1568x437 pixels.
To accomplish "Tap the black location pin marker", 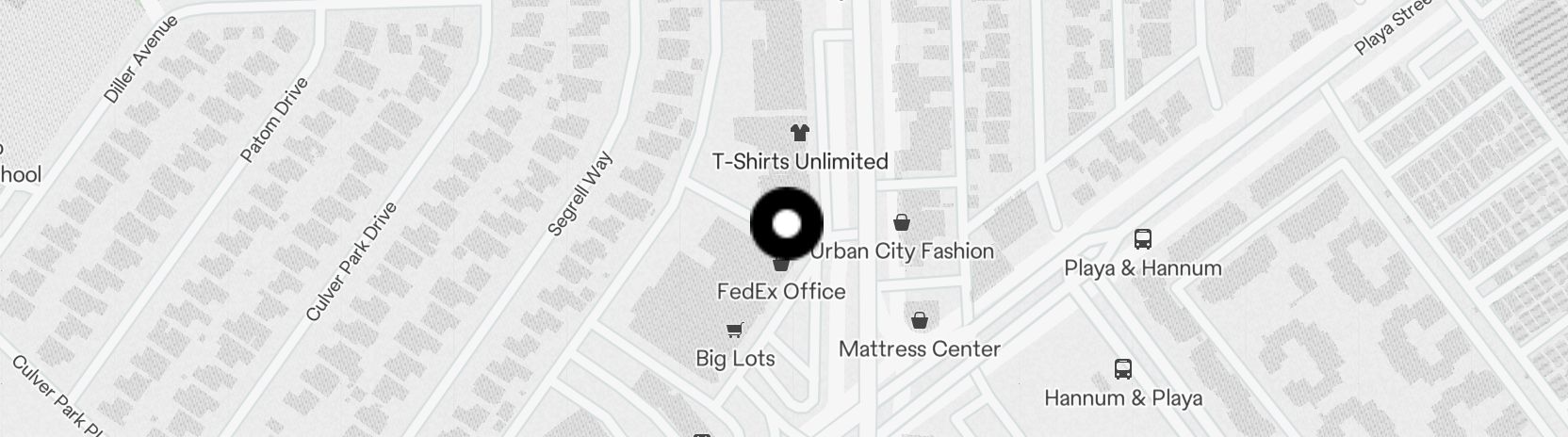I will (x=787, y=224).
